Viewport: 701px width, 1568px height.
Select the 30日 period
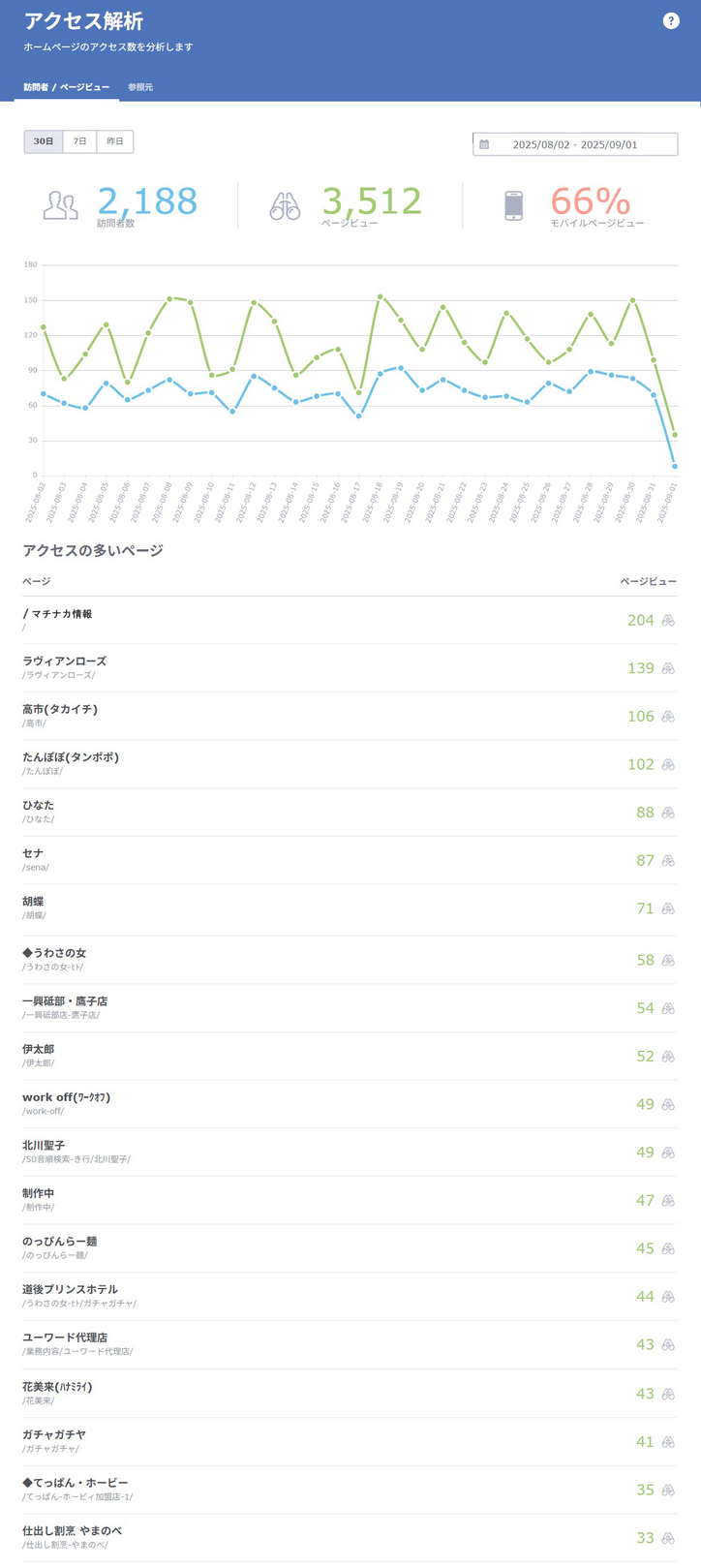pyautogui.click(x=44, y=141)
